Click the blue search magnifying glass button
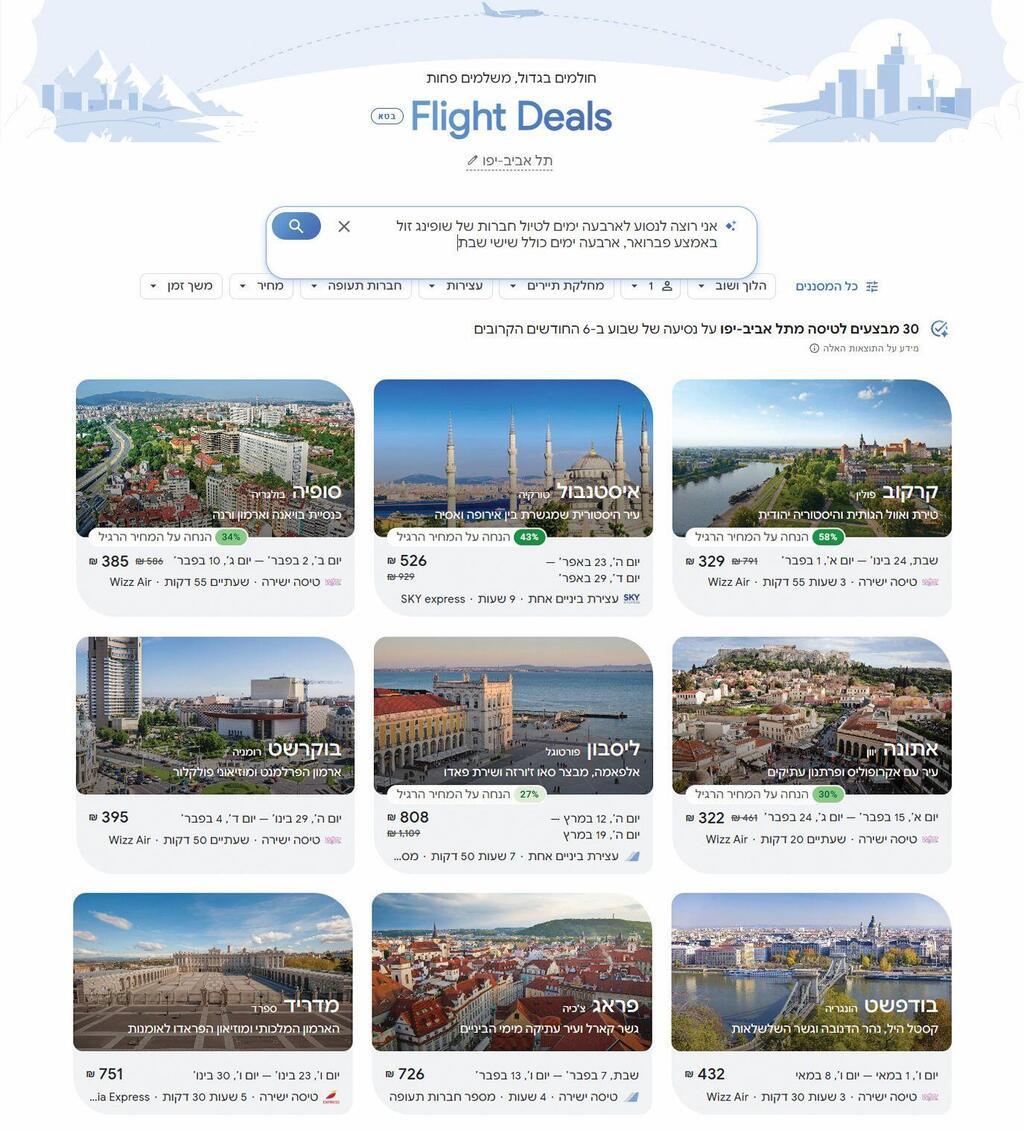The height and width of the screenshot is (1131, 1024). point(295,225)
